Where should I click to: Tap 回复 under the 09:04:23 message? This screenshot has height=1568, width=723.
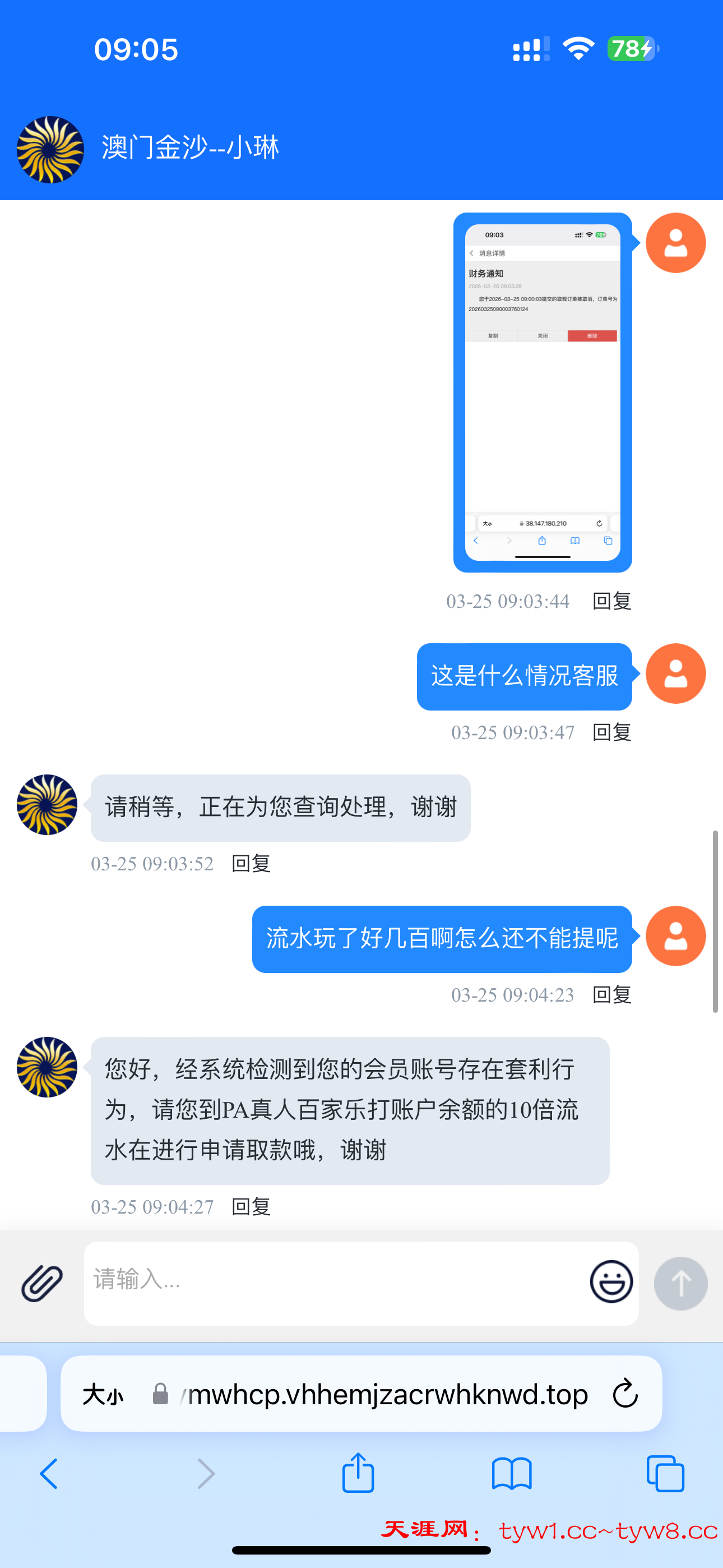click(x=611, y=995)
